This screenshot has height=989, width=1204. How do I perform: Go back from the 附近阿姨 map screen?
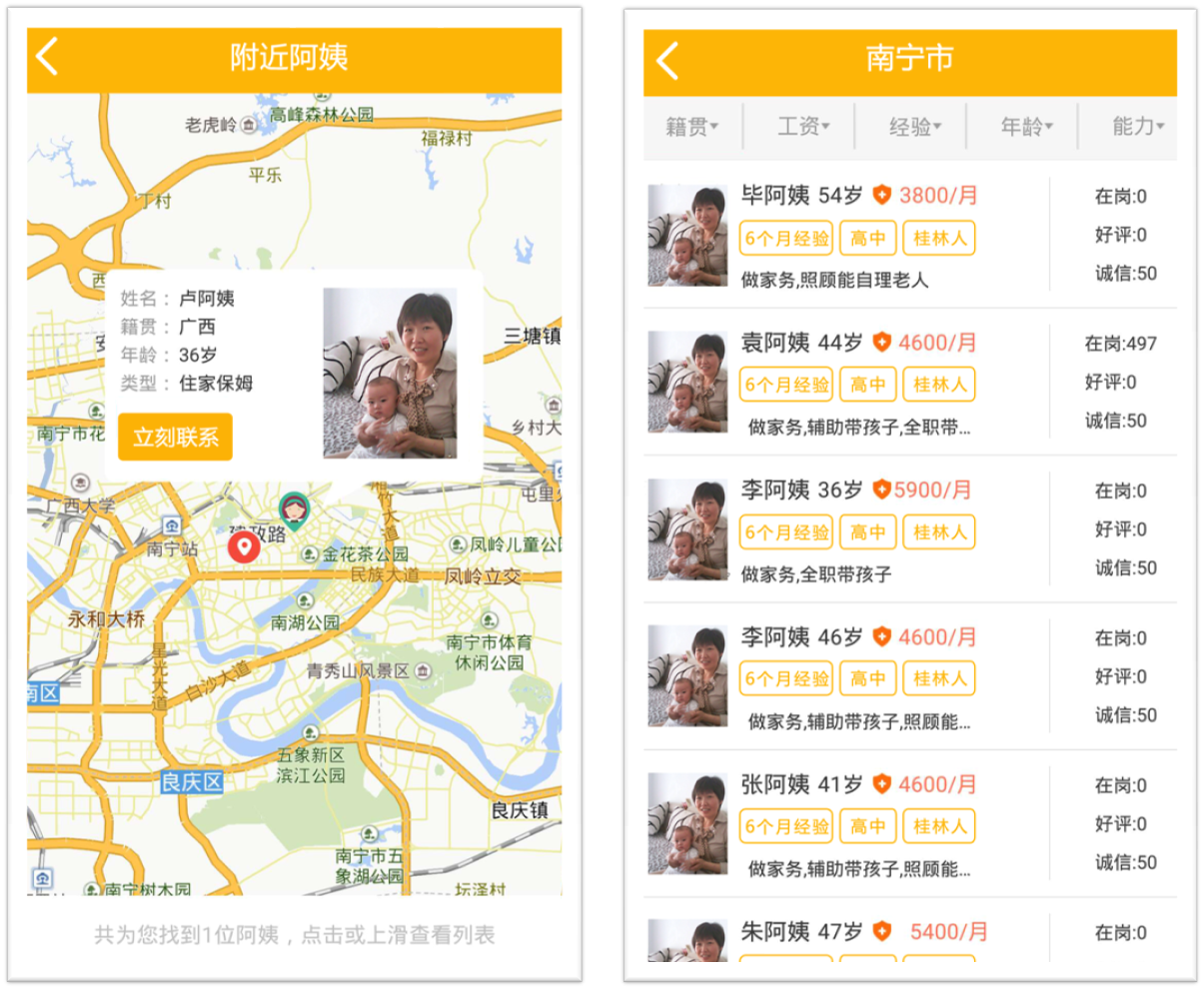(x=47, y=56)
